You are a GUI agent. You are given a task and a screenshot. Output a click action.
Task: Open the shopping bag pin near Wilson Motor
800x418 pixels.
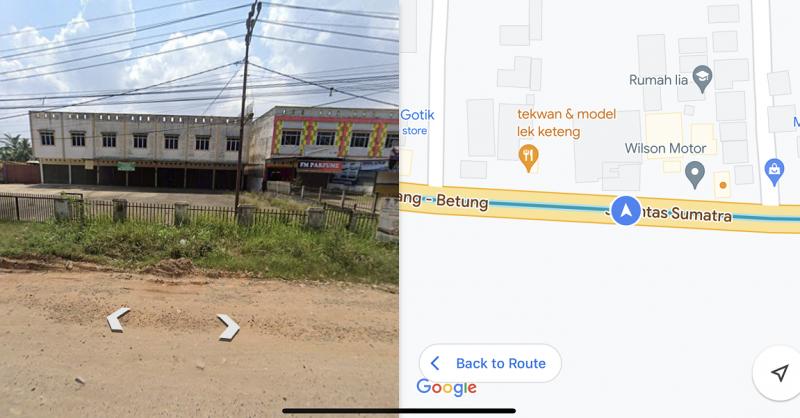[774, 171]
